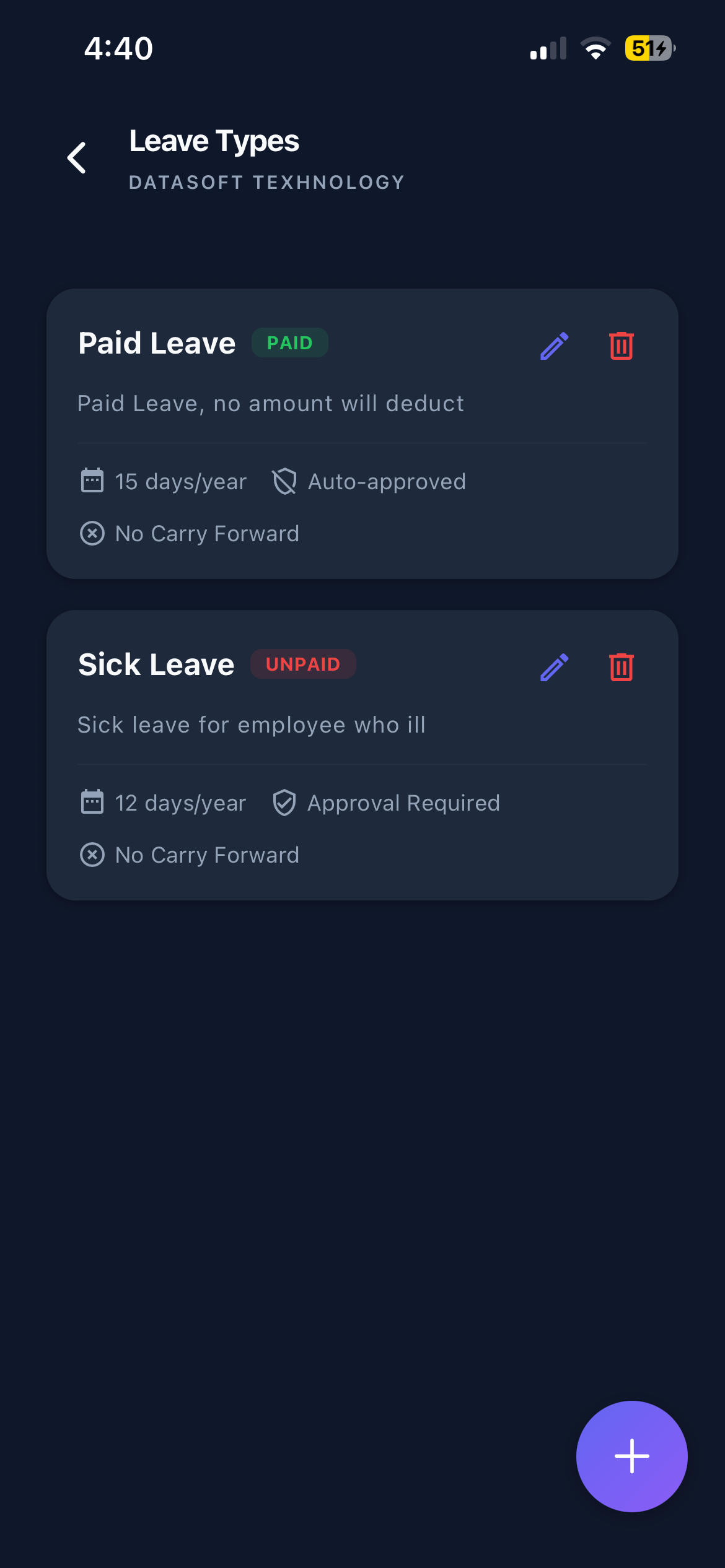Tap the Auto-approved label text
This screenshot has height=1568, width=725.
click(x=387, y=481)
